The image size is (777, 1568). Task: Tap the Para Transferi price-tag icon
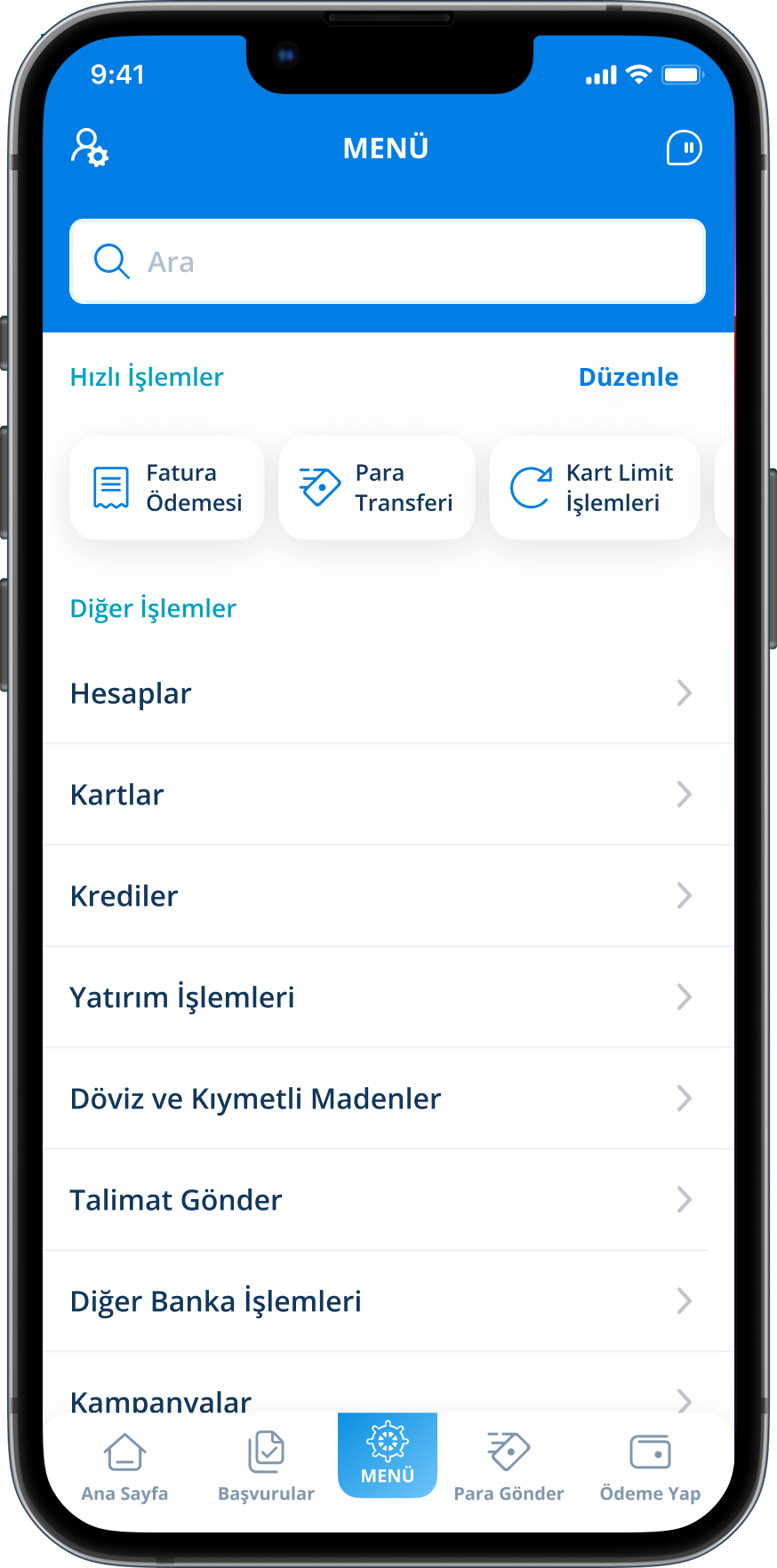pos(320,487)
